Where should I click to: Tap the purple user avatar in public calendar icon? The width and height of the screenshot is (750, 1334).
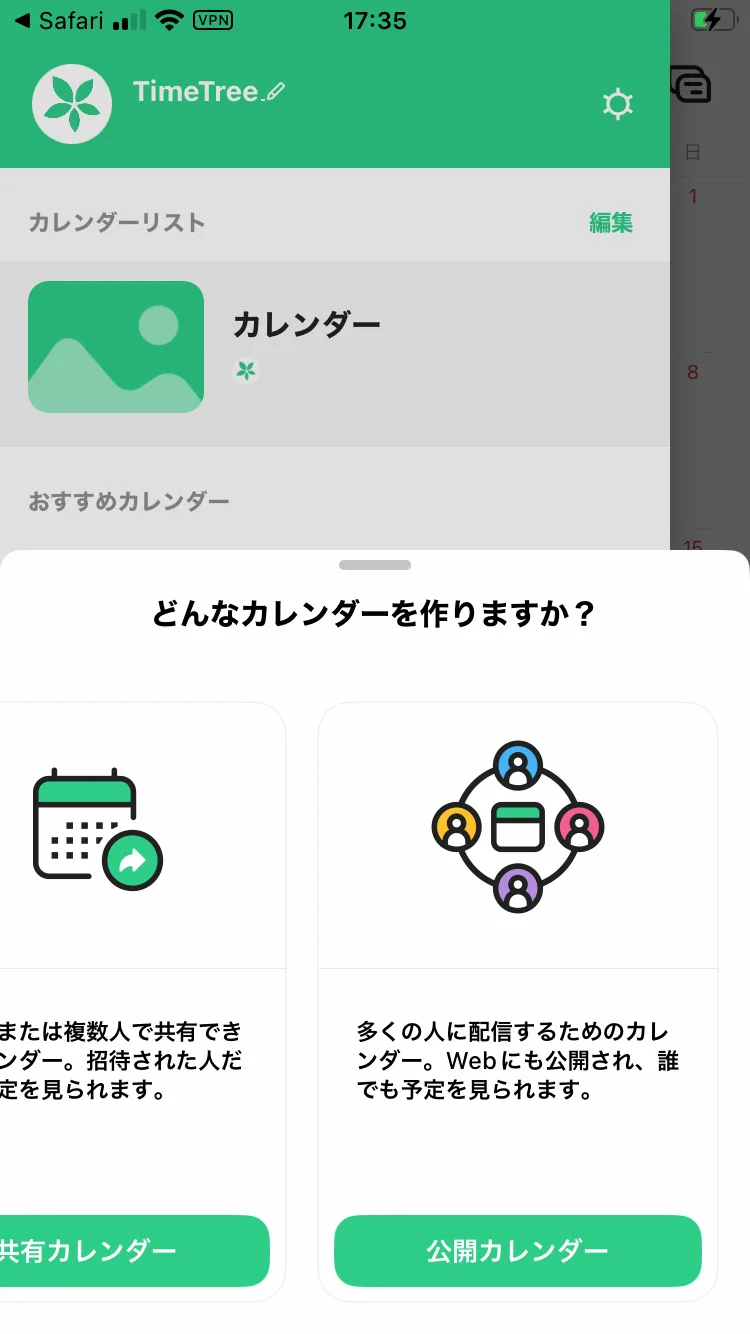517,890
